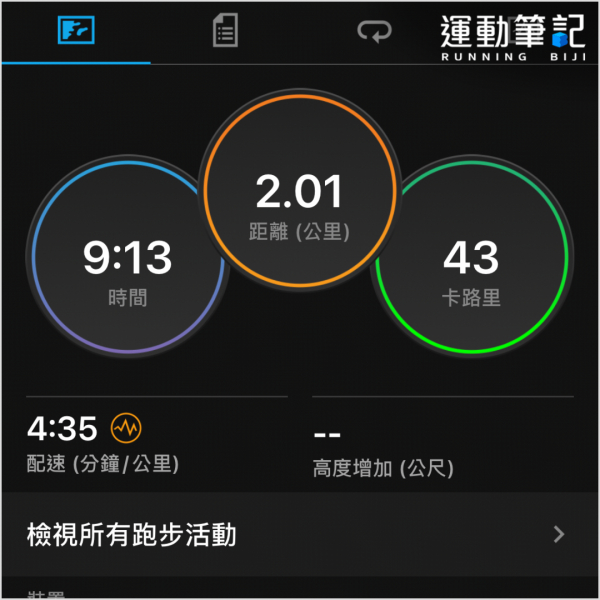Image resolution: width=600 pixels, height=600 pixels.
Task: Switch to the overview summary tab
Action: tap(75, 32)
